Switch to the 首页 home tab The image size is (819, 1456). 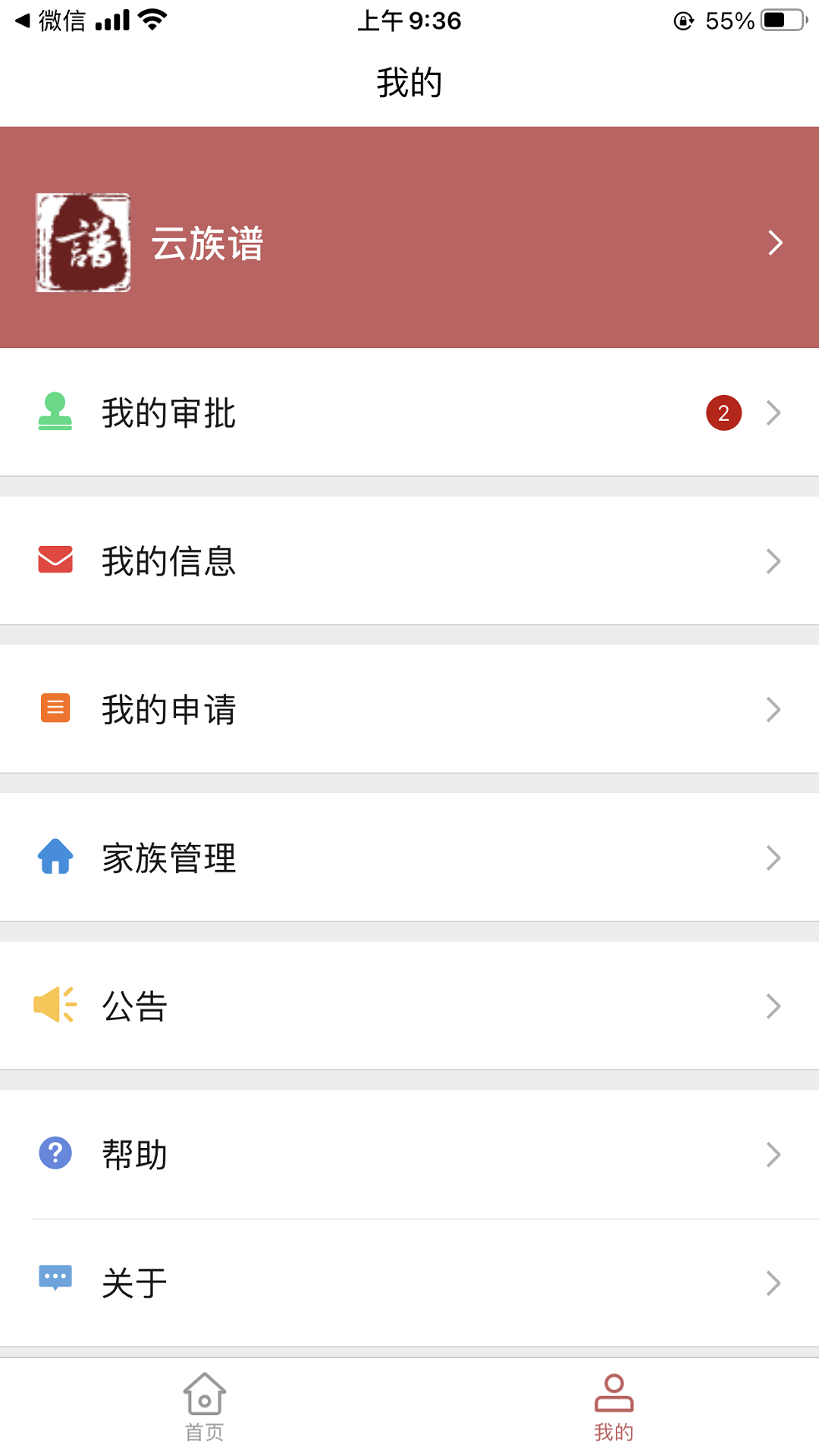point(205,1407)
